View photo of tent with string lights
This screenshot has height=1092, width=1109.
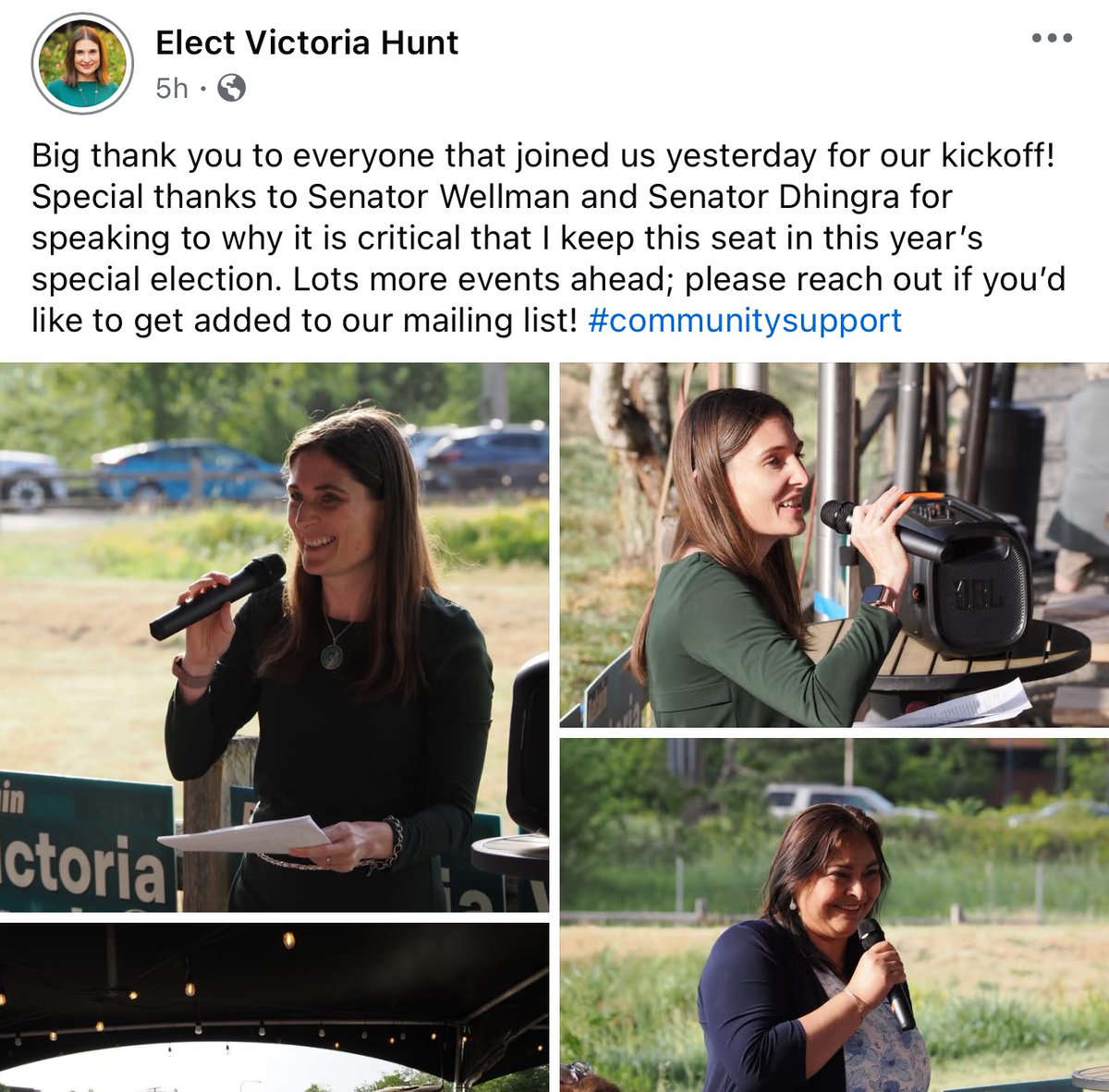click(274, 1007)
